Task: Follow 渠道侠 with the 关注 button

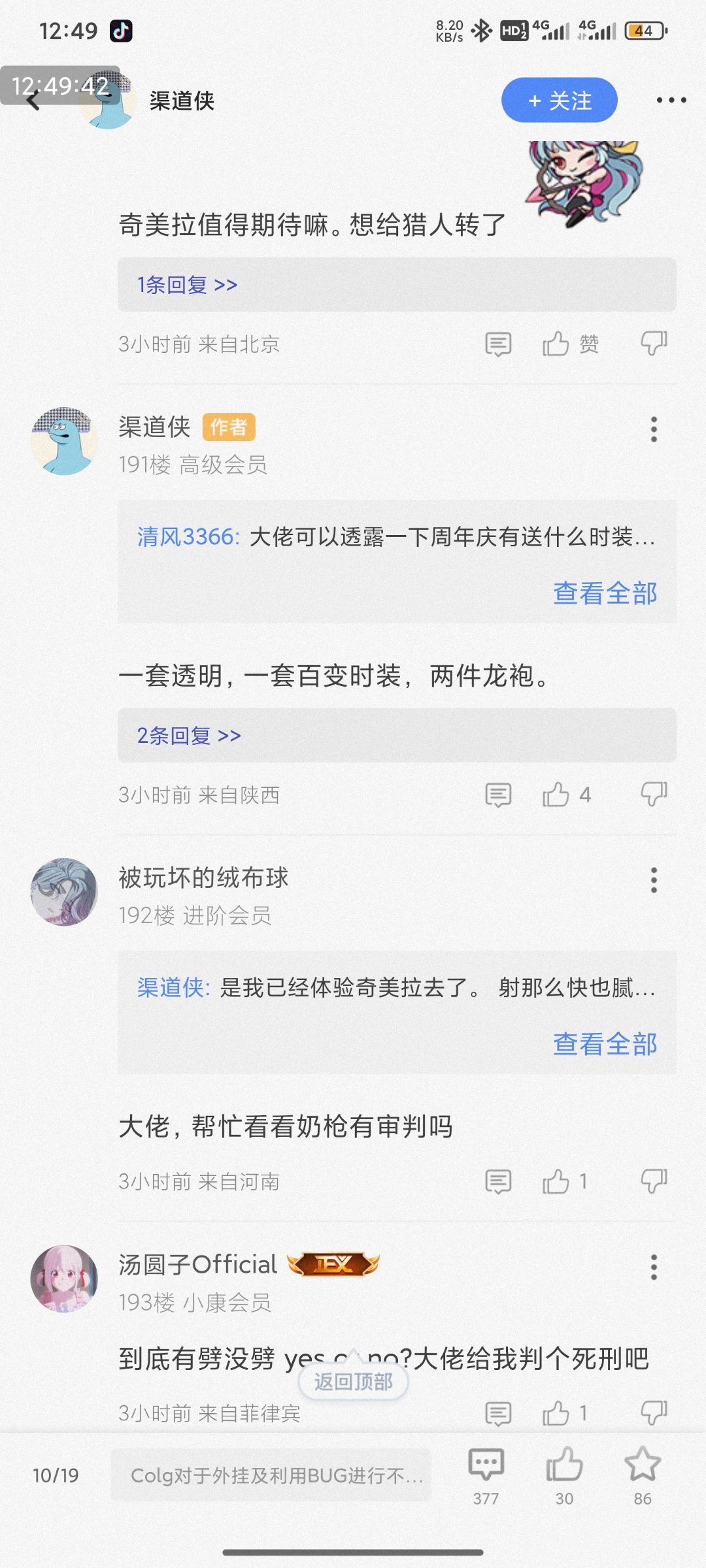Action: 559,100
